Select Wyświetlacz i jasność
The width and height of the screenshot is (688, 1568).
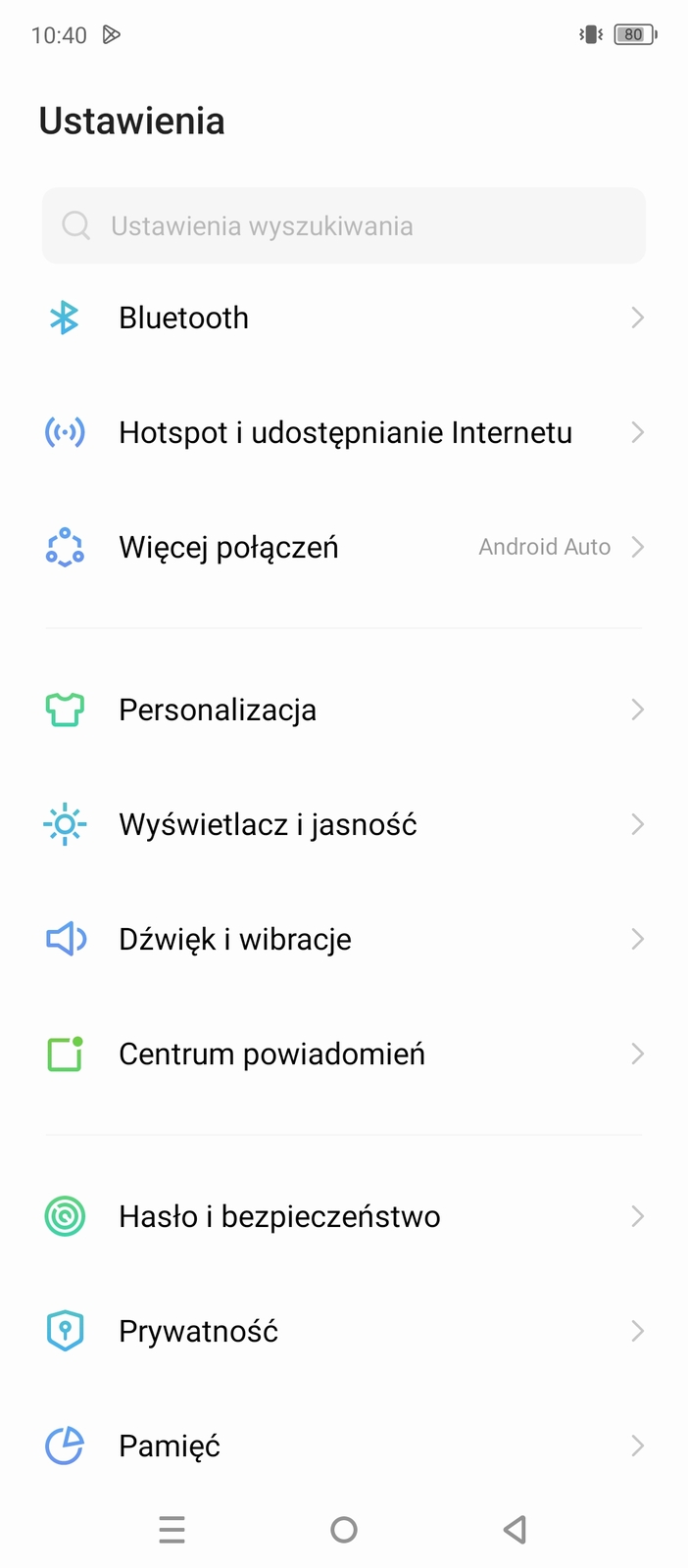343,824
